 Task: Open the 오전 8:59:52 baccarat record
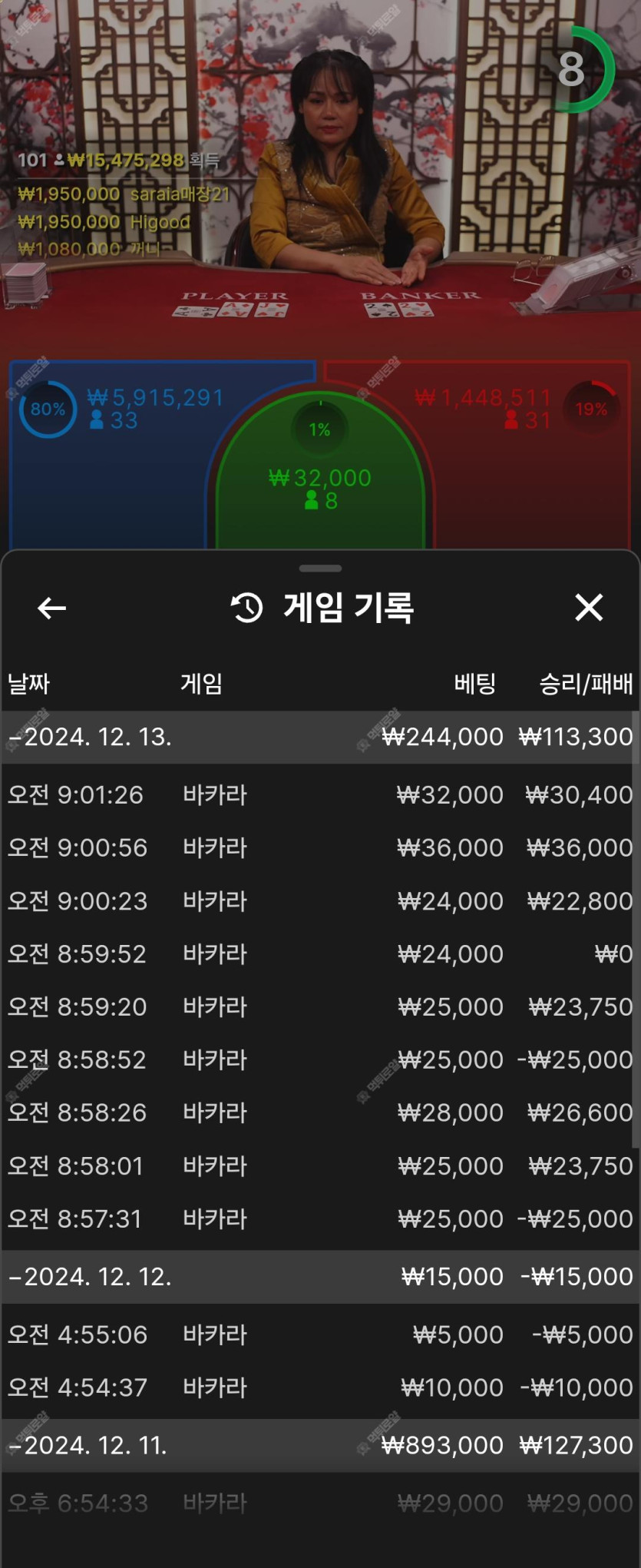click(319, 953)
